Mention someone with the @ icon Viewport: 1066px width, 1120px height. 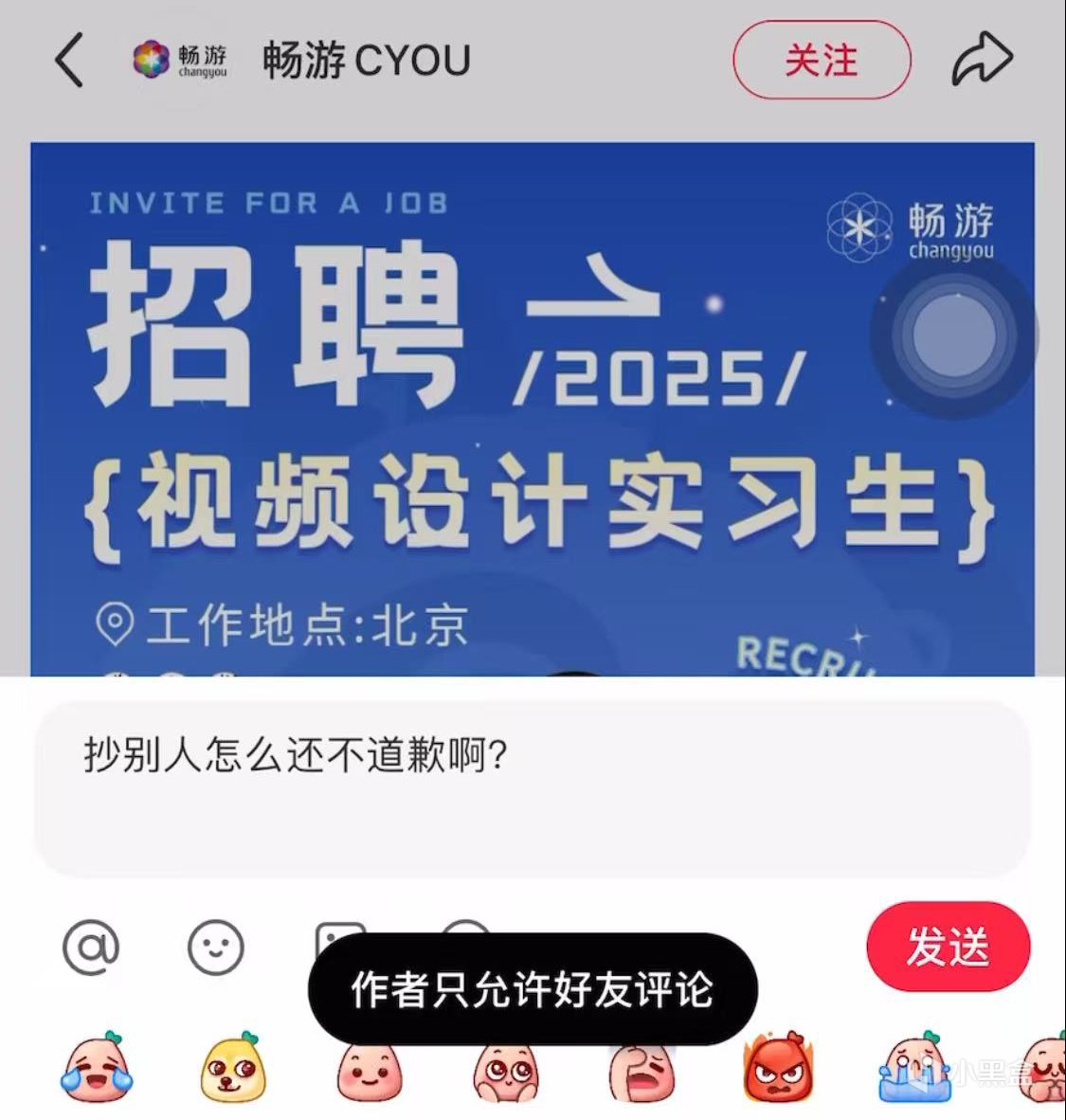click(x=91, y=946)
